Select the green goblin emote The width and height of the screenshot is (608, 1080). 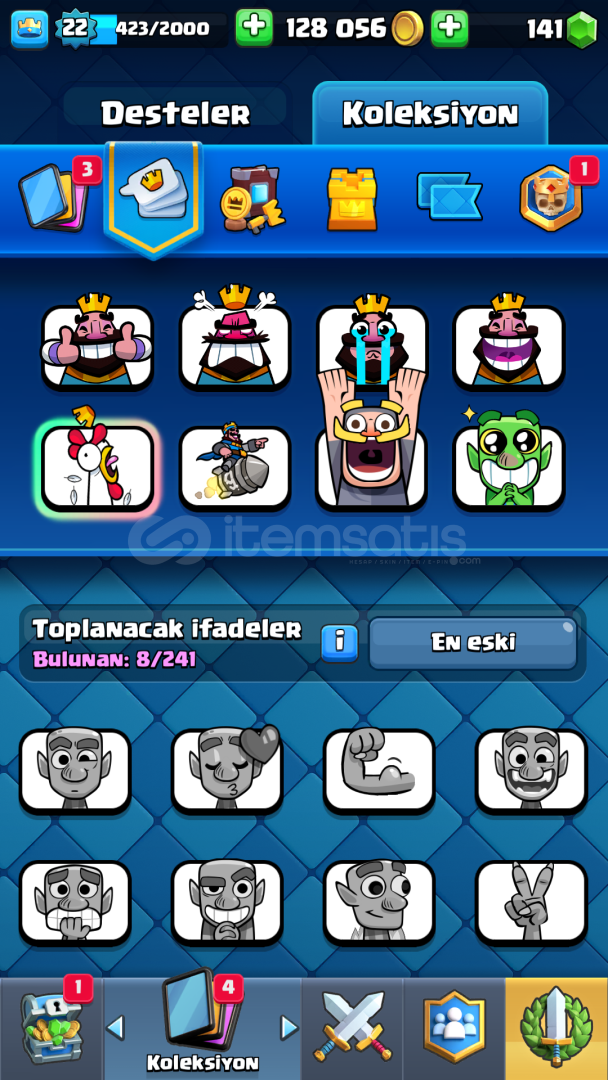pos(508,461)
